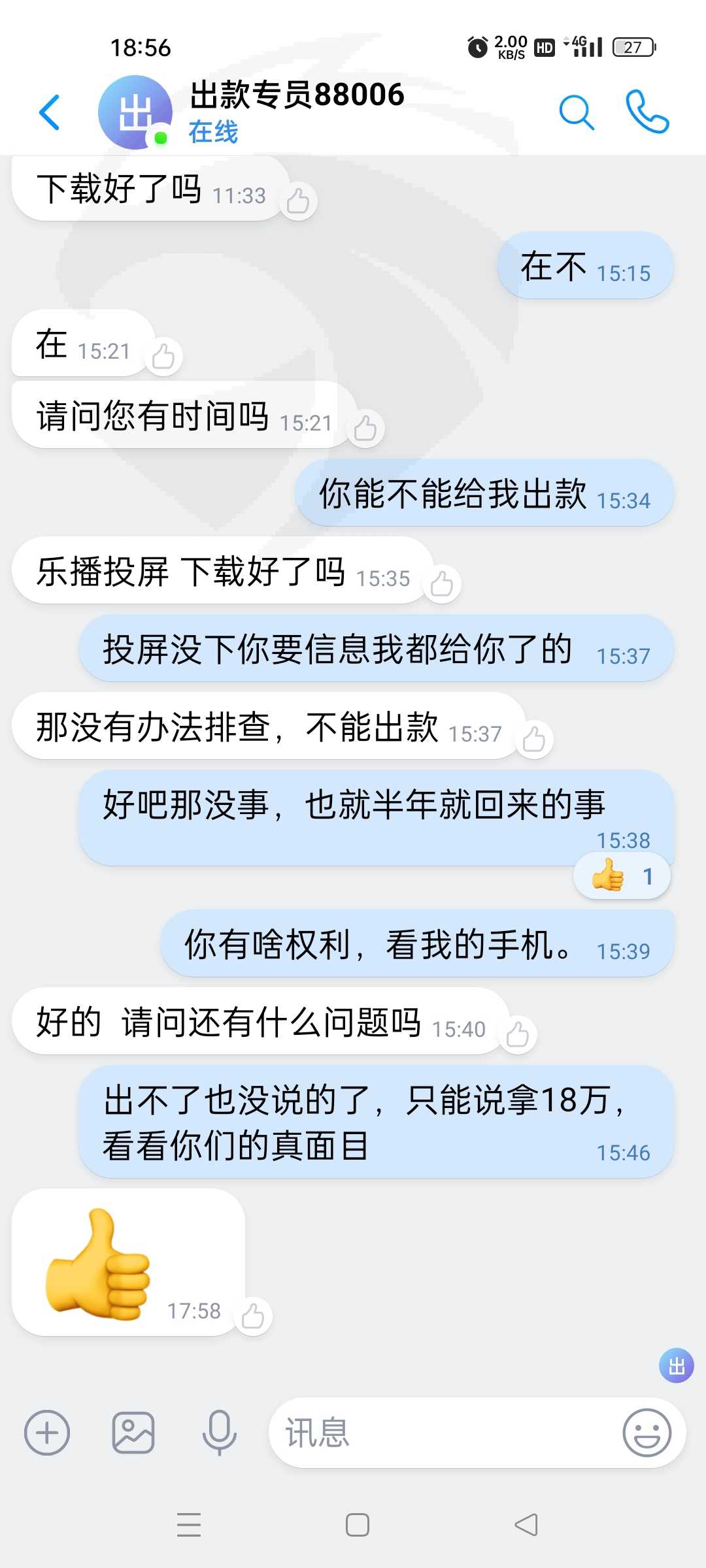Open profile of 出款专员88006
Image resolution: width=706 pixels, height=1568 pixels.
tap(135, 112)
